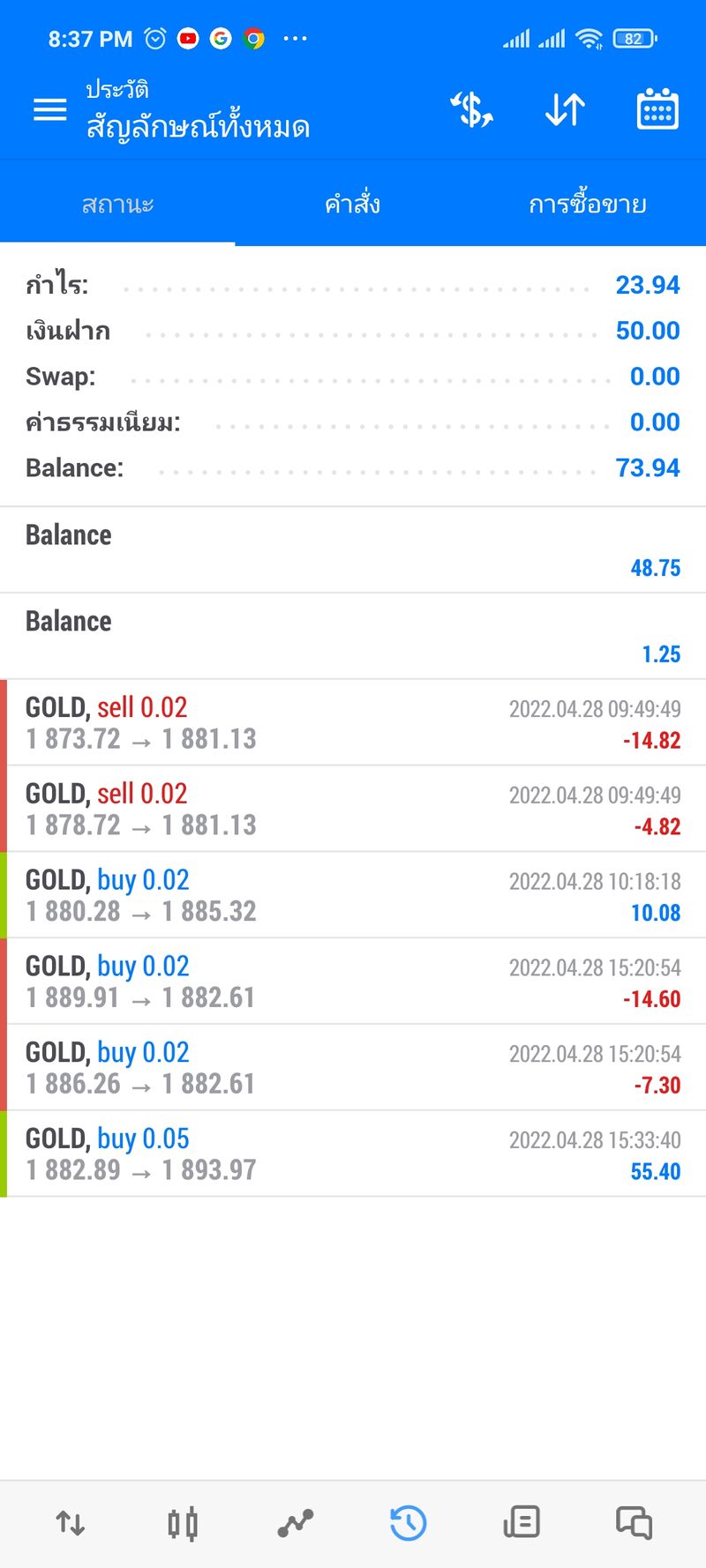This screenshot has width=706, height=1568.
Task: Open the chat messages tab
Action: 634,1523
